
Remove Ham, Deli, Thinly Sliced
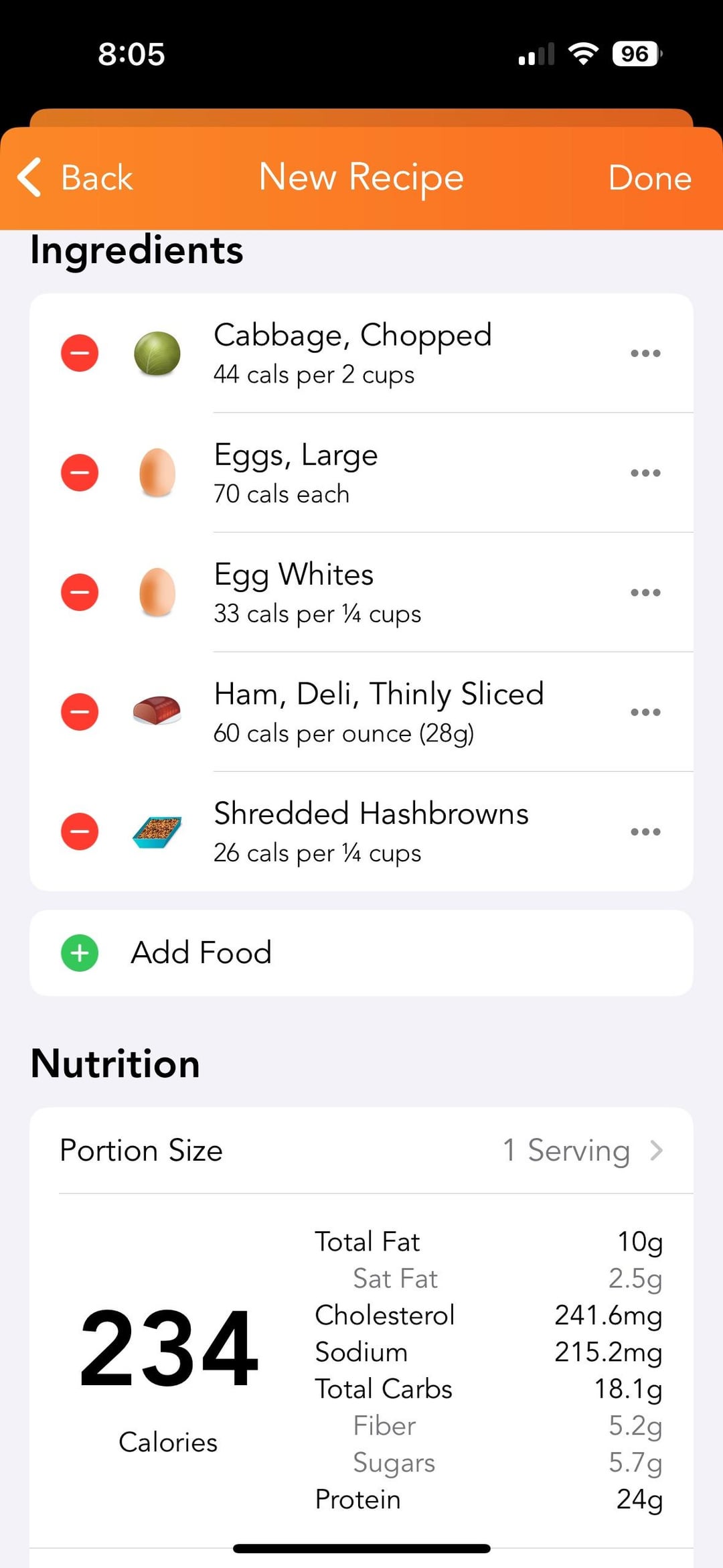pyautogui.click(x=80, y=712)
